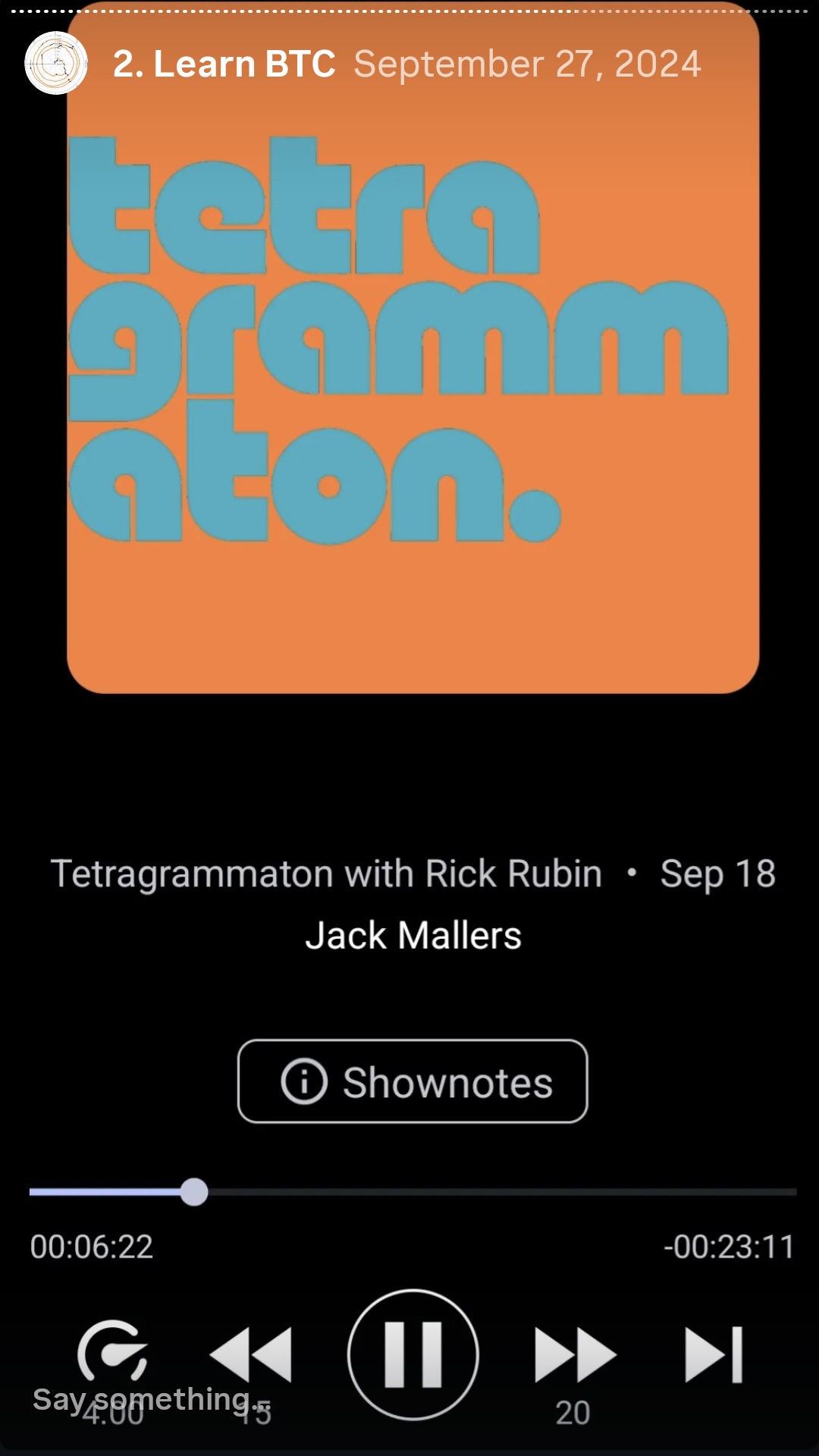The height and width of the screenshot is (1456, 819).
Task: Tap the 'Say something...' reply field
Action: click(x=152, y=1400)
